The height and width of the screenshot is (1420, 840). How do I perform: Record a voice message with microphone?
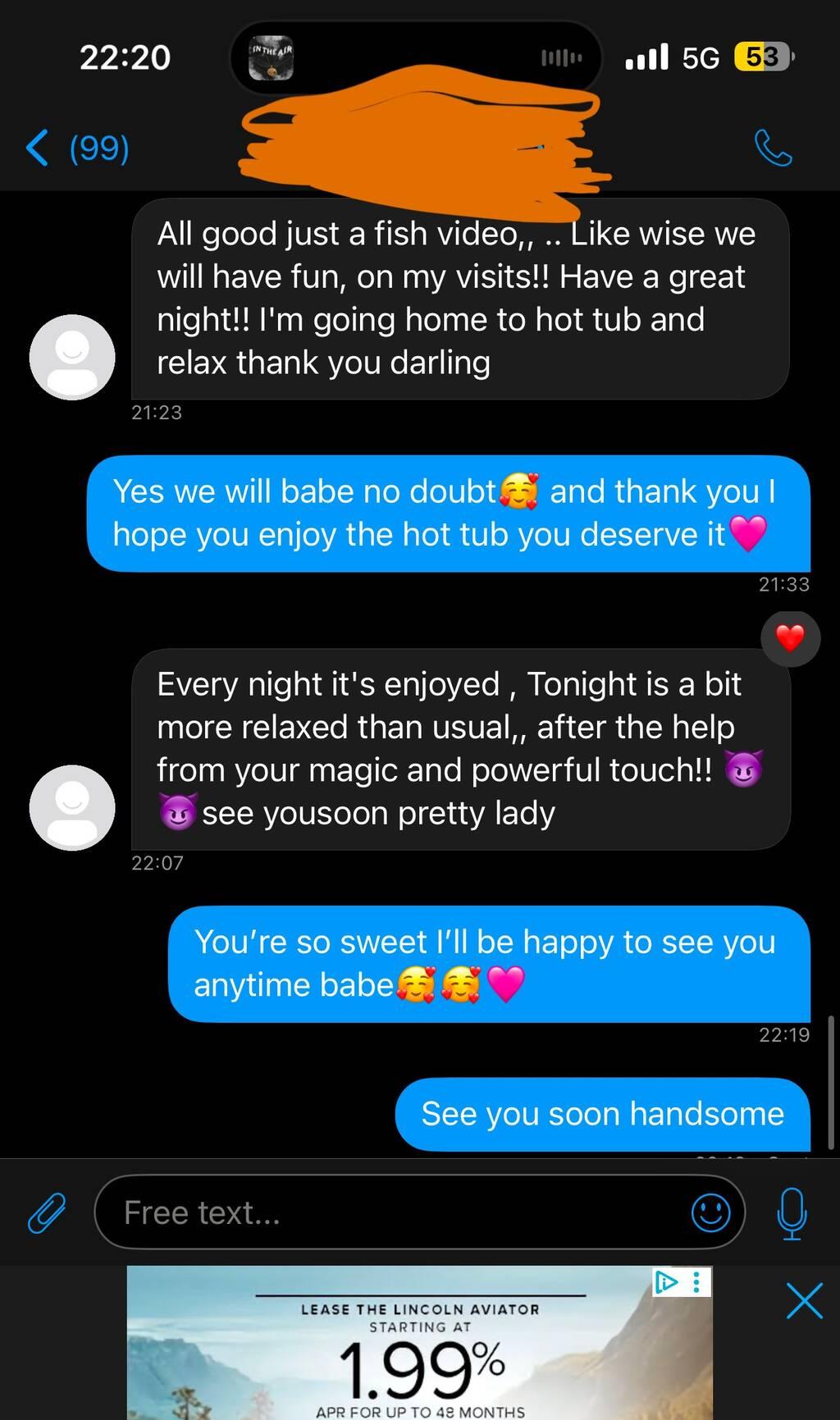point(792,1212)
